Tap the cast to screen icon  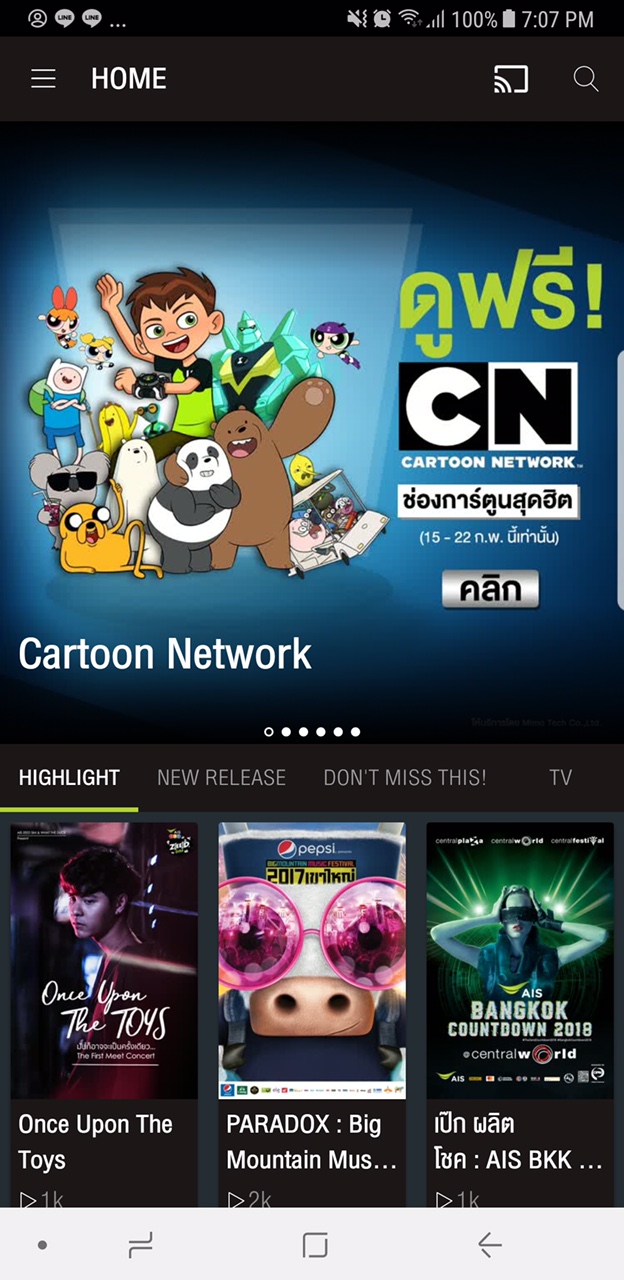pos(511,79)
